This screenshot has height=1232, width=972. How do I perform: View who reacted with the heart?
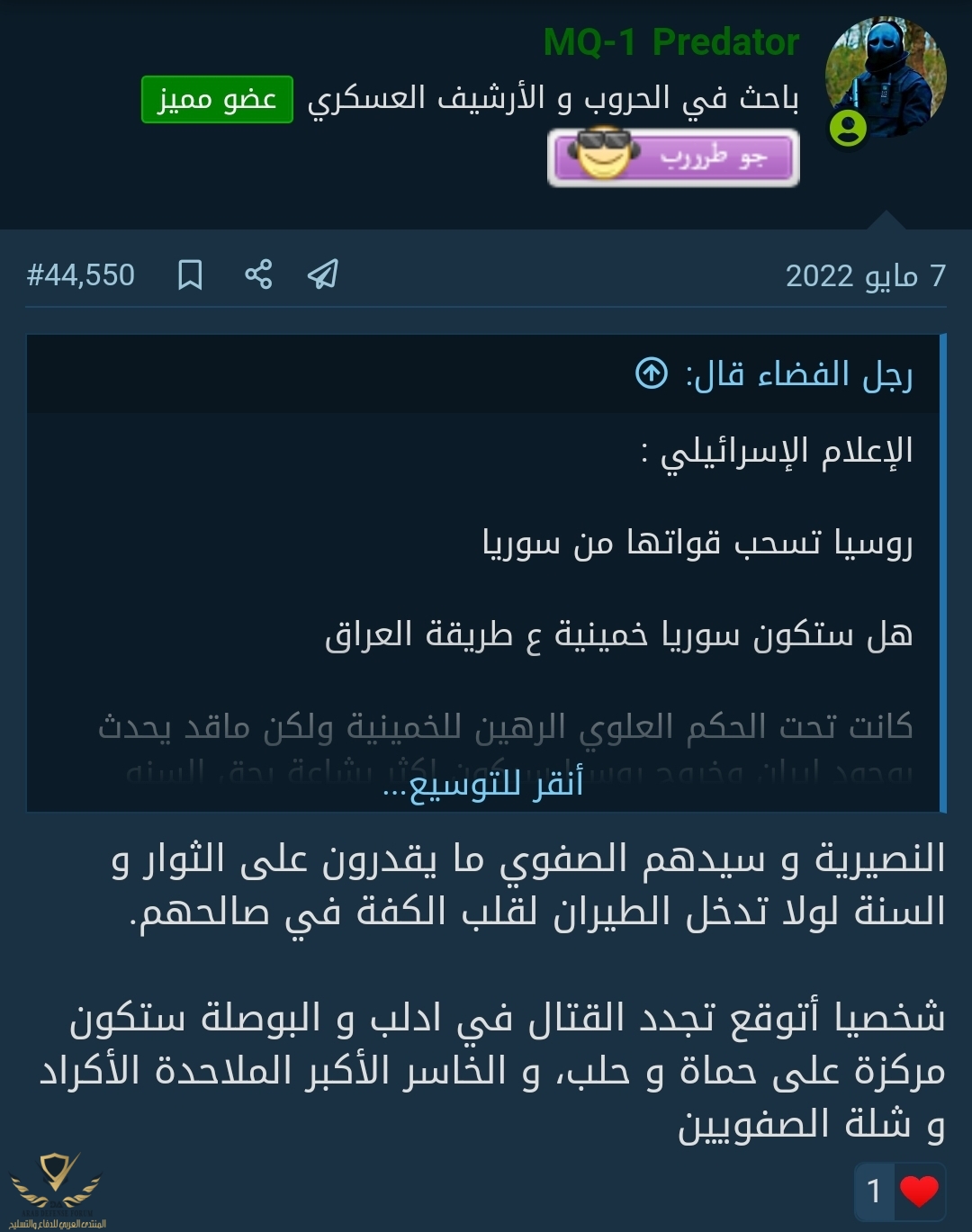[900, 1191]
